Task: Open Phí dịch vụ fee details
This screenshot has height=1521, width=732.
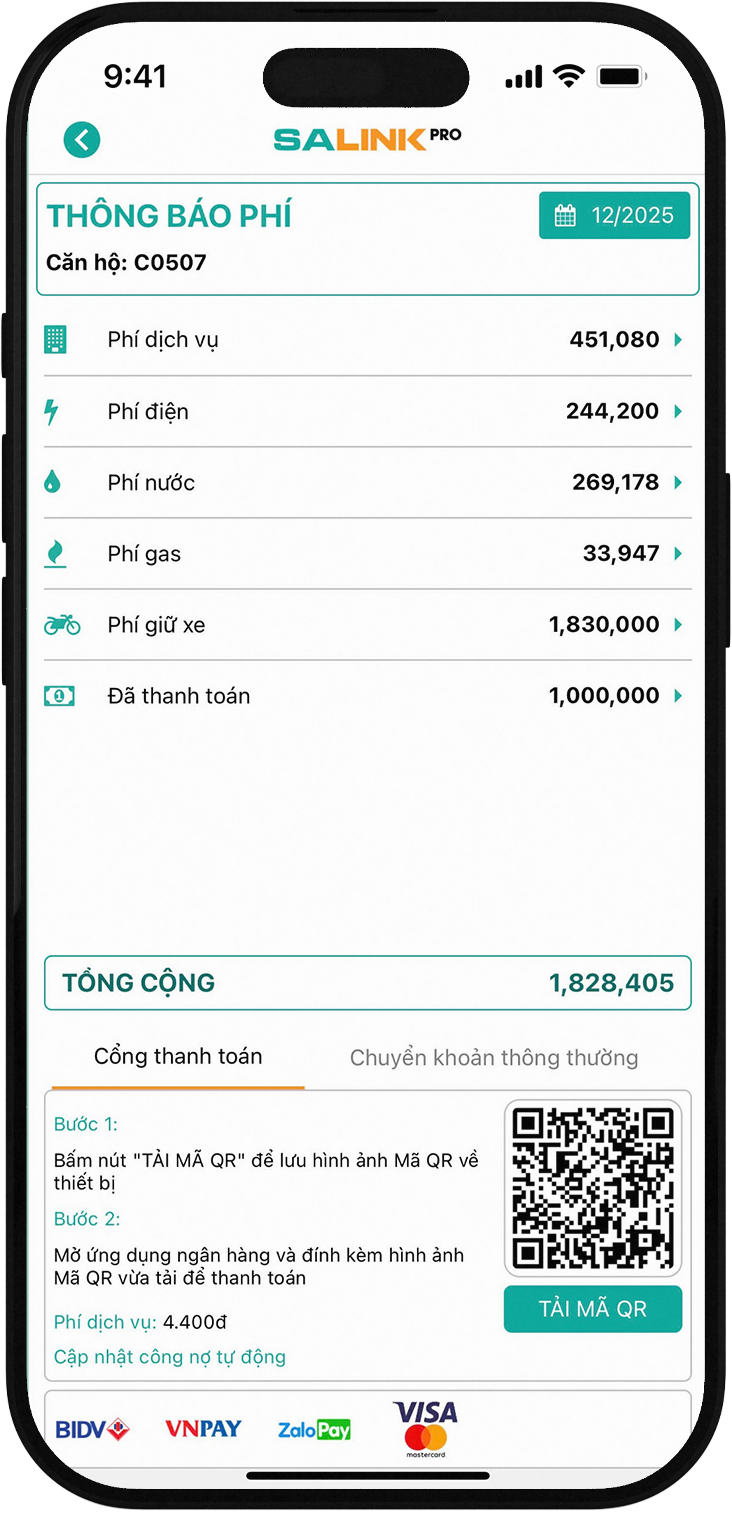Action: pos(367,340)
